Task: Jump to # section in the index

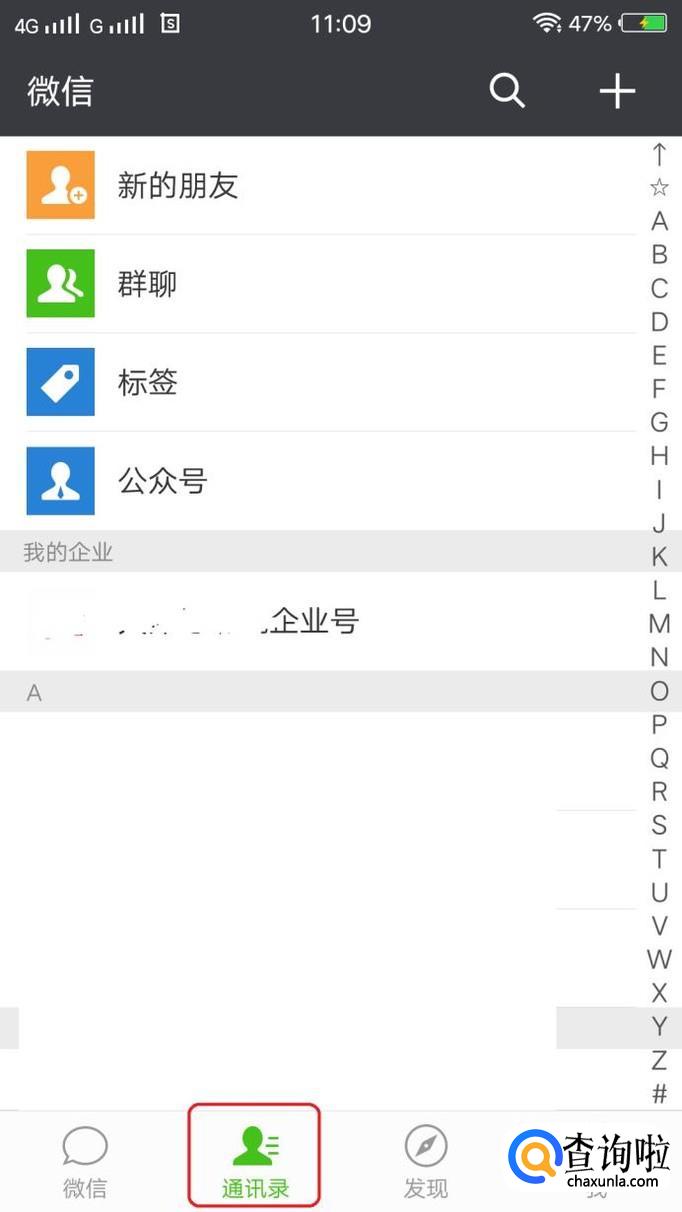Action: click(x=659, y=1094)
